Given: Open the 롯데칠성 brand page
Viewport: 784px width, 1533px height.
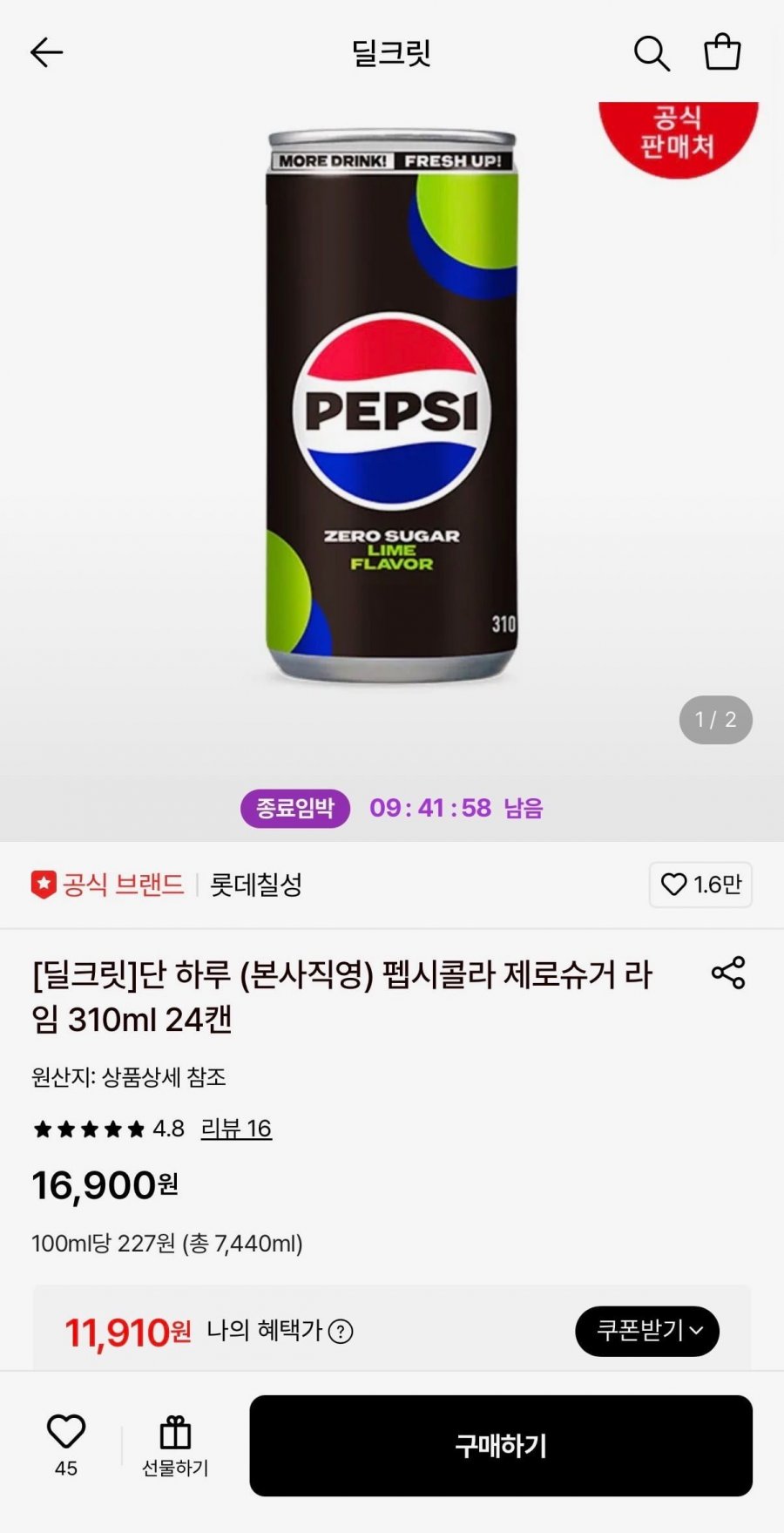Looking at the screenshot, I should pyautogui.click(x=256, y=885).
